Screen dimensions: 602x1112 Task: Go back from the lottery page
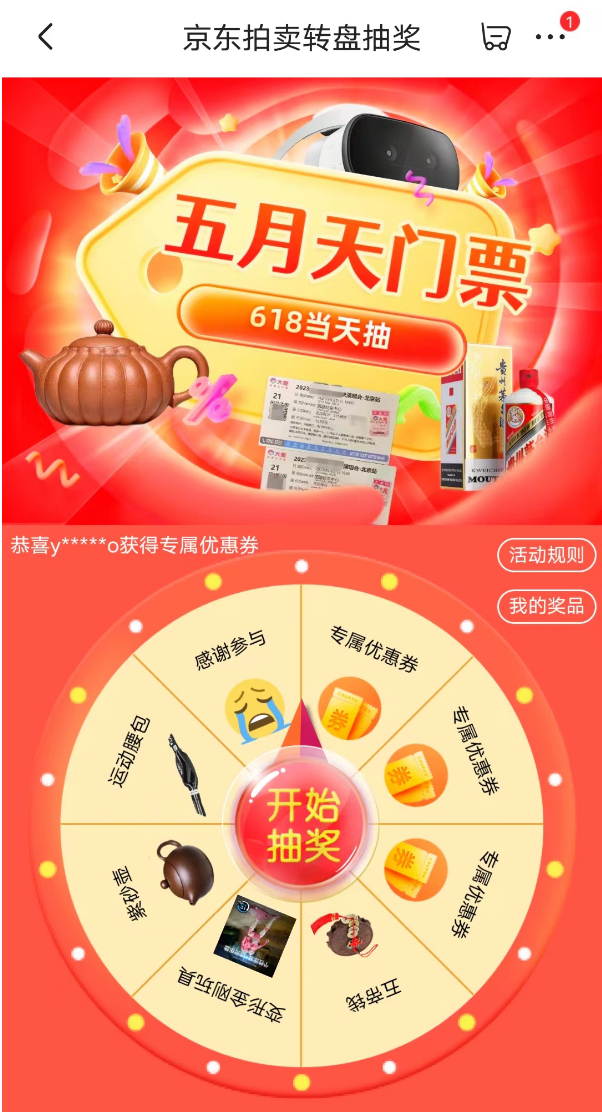pos(46,38)
